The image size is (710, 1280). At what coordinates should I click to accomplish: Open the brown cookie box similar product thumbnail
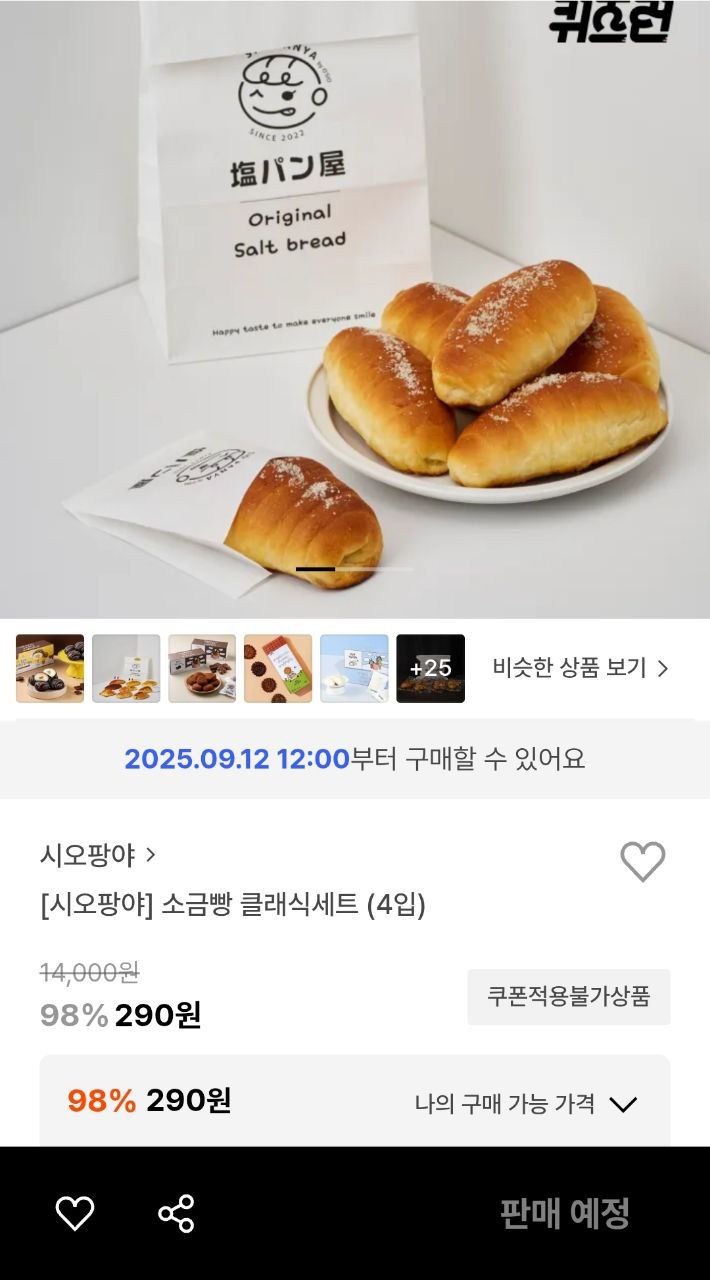[202, 668]
